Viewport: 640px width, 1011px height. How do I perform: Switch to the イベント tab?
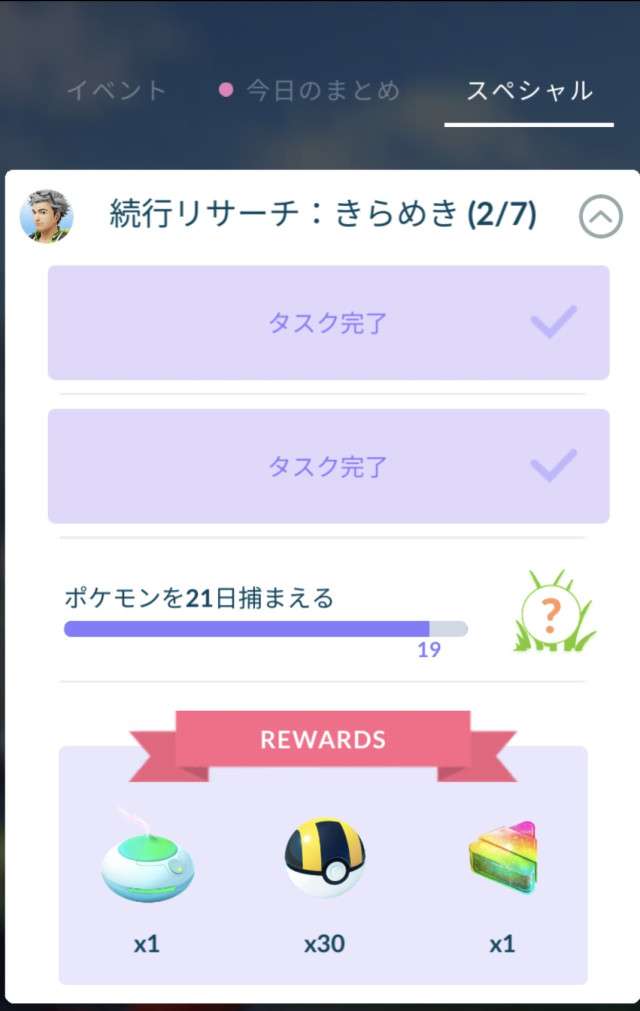point(116,91)
